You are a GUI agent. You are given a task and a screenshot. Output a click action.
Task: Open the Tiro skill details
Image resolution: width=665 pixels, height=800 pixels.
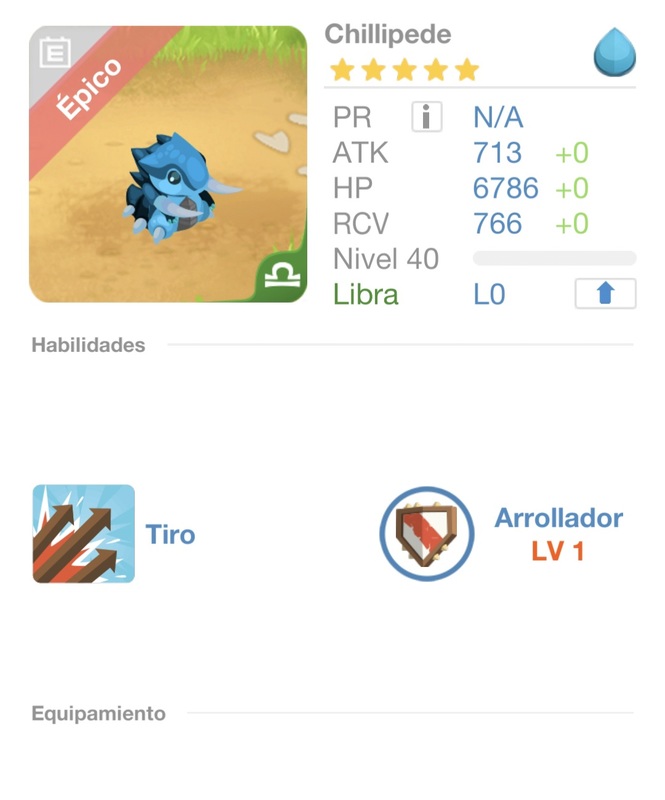pyautogui.click(x=84, y=534)
